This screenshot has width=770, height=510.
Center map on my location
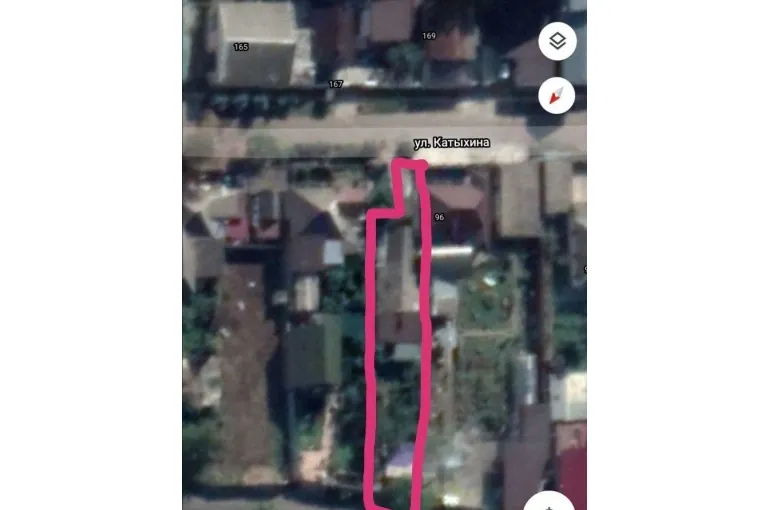549,502
